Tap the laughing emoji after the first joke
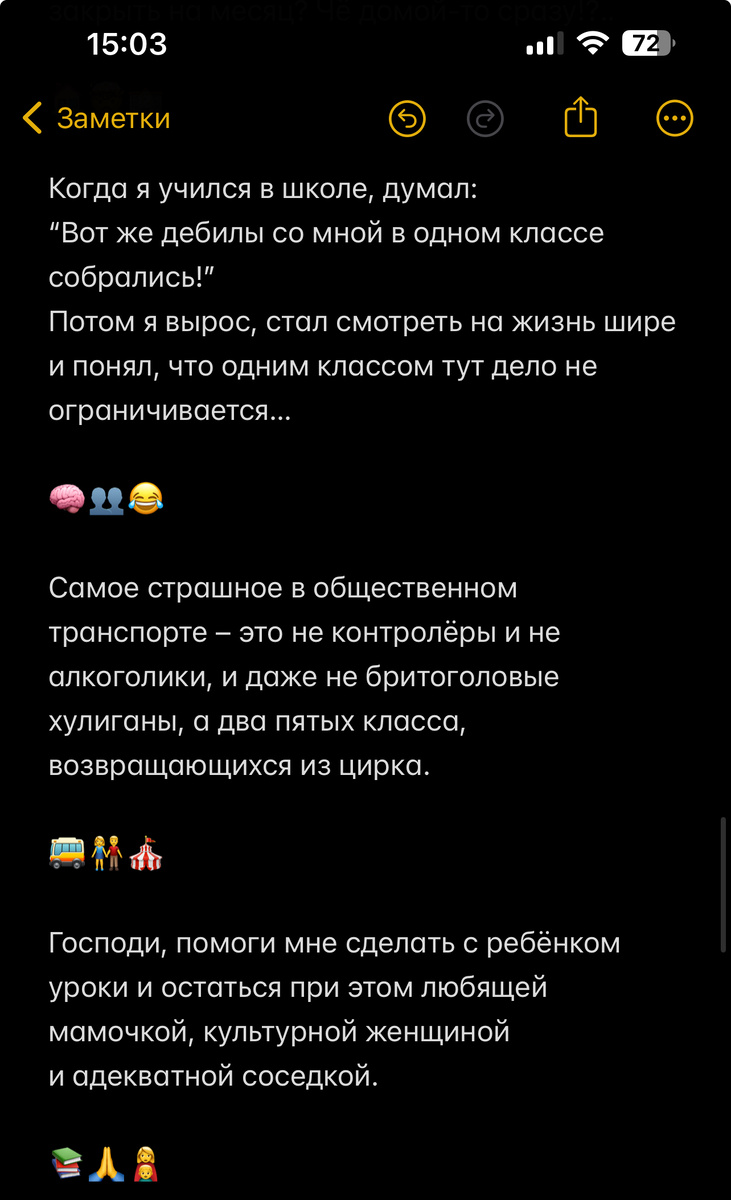 pos(145,497)
